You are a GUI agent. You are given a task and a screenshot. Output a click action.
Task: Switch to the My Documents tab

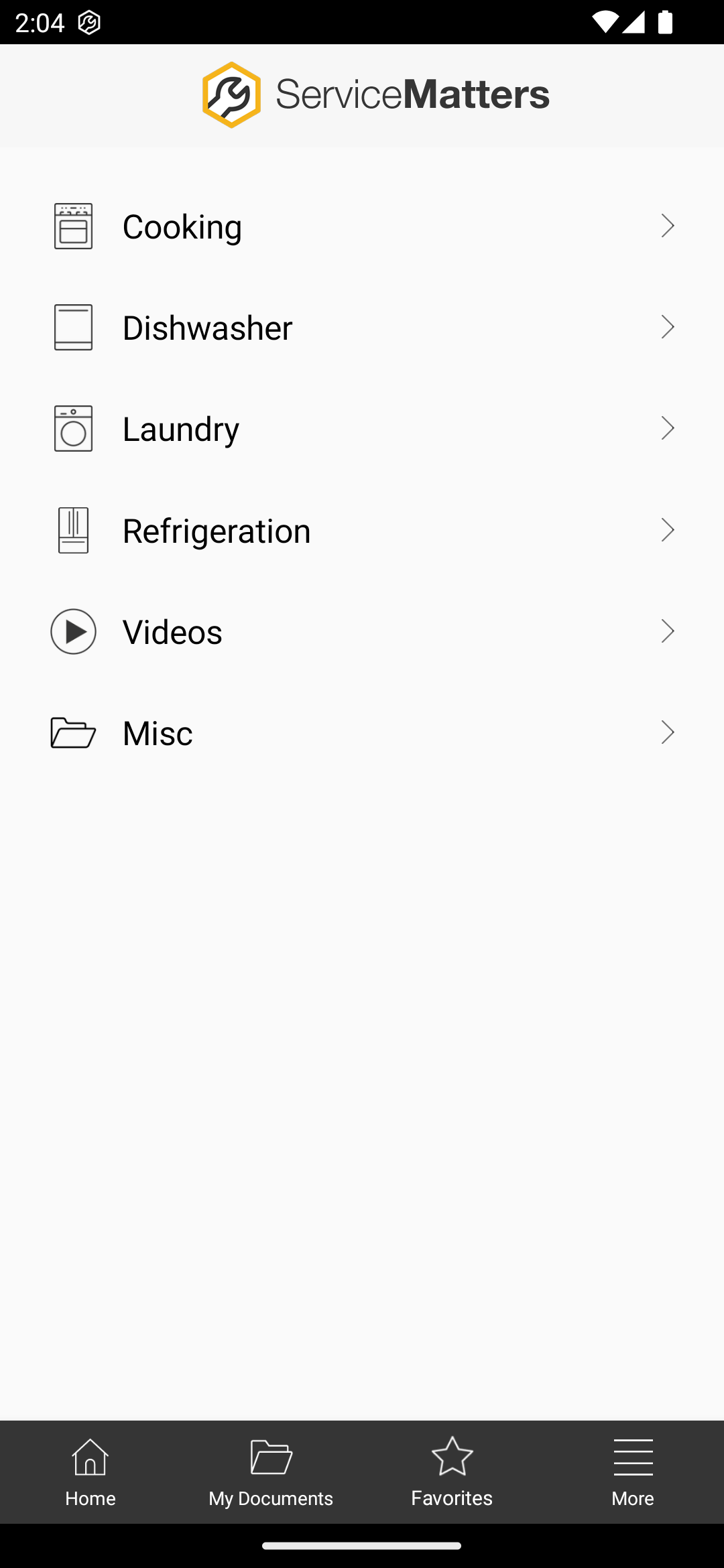[x=271, y=1472]
